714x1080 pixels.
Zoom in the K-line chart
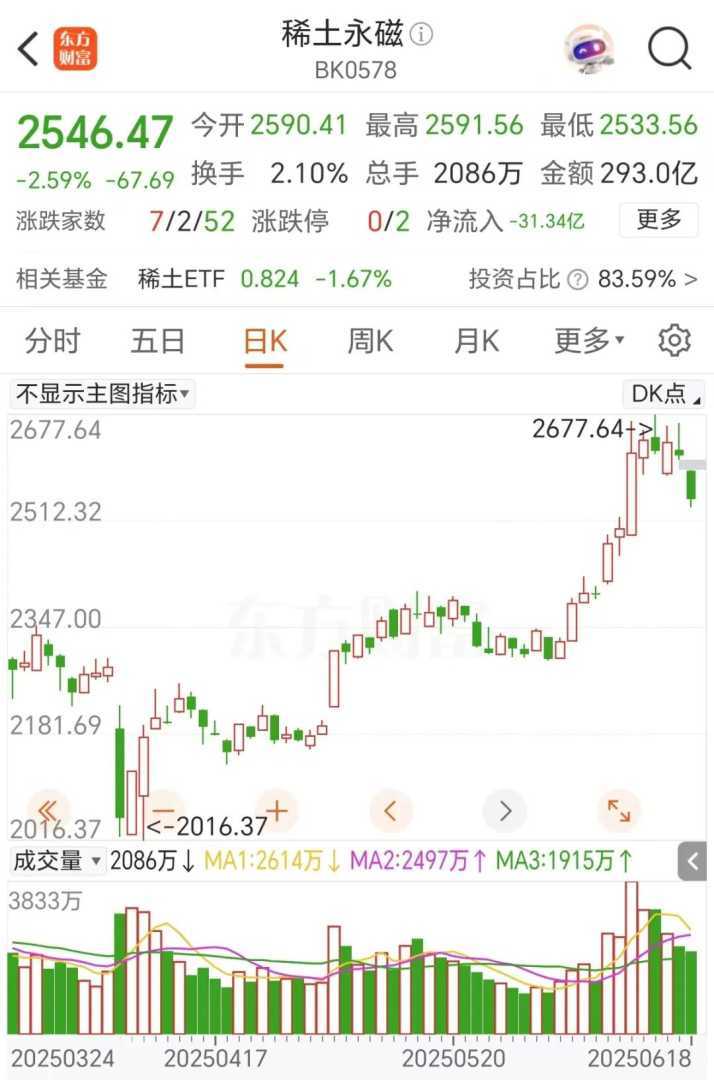click(277, 810)
